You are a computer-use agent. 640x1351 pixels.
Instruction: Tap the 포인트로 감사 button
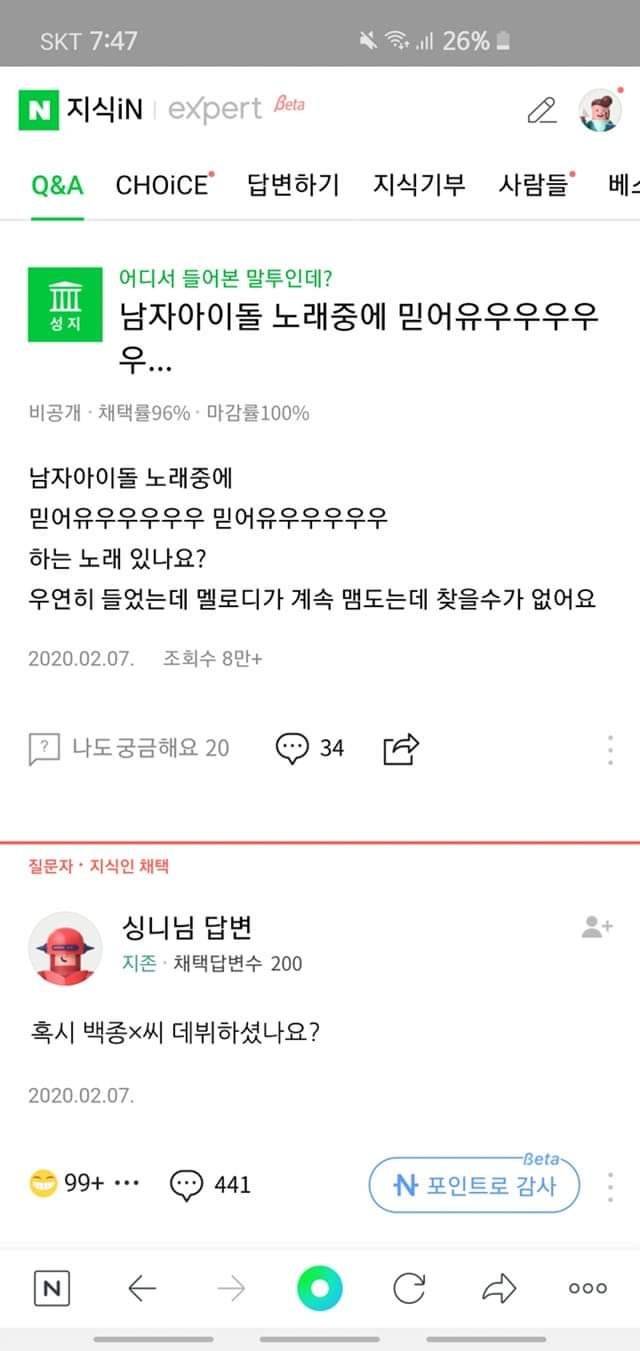(x=476, y=1185)
